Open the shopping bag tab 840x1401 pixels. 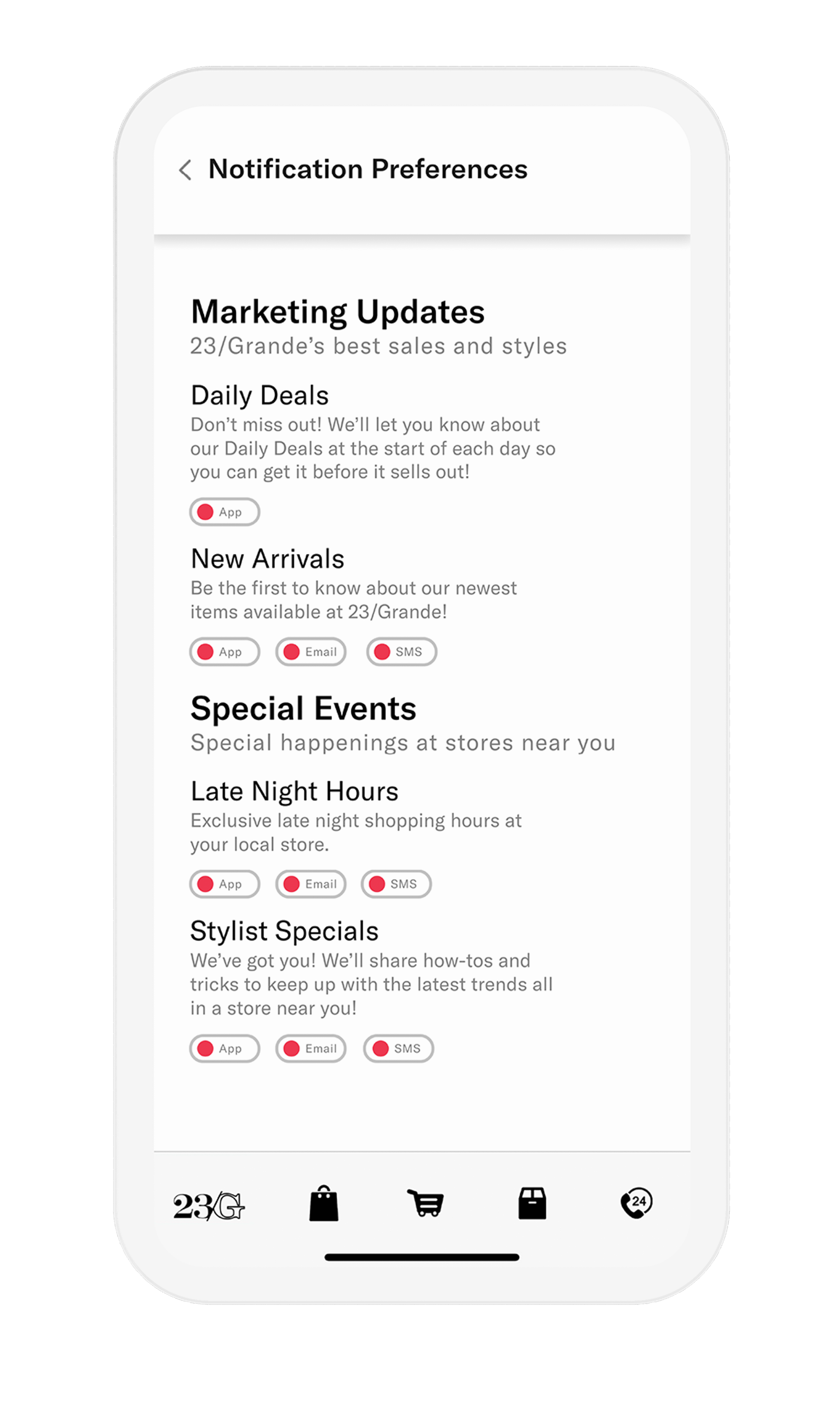324,1204
